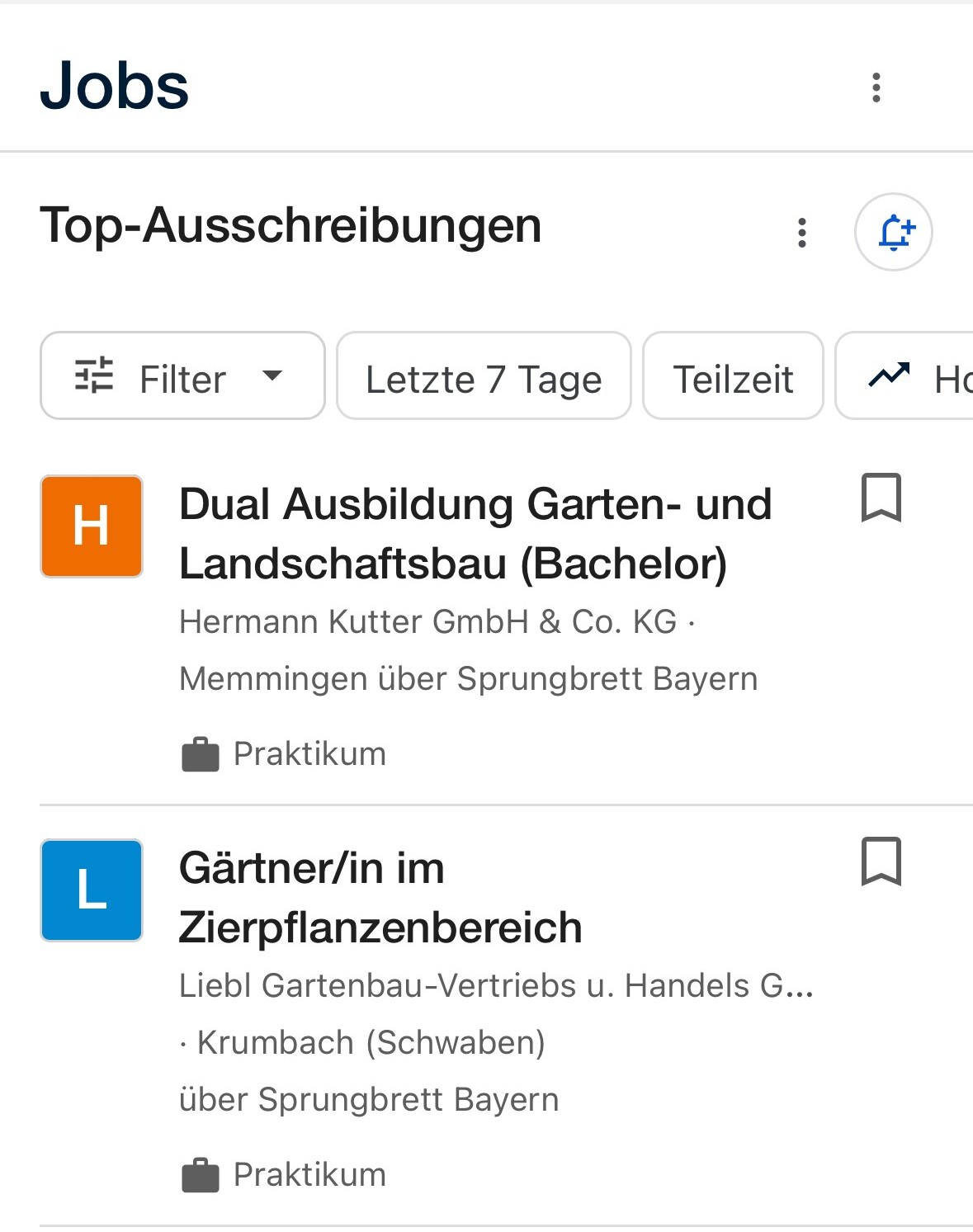Viewport: 973px width, 1232px height.
Task: Select the Teilzeit filter chip
Action: (x=733, y=376)
